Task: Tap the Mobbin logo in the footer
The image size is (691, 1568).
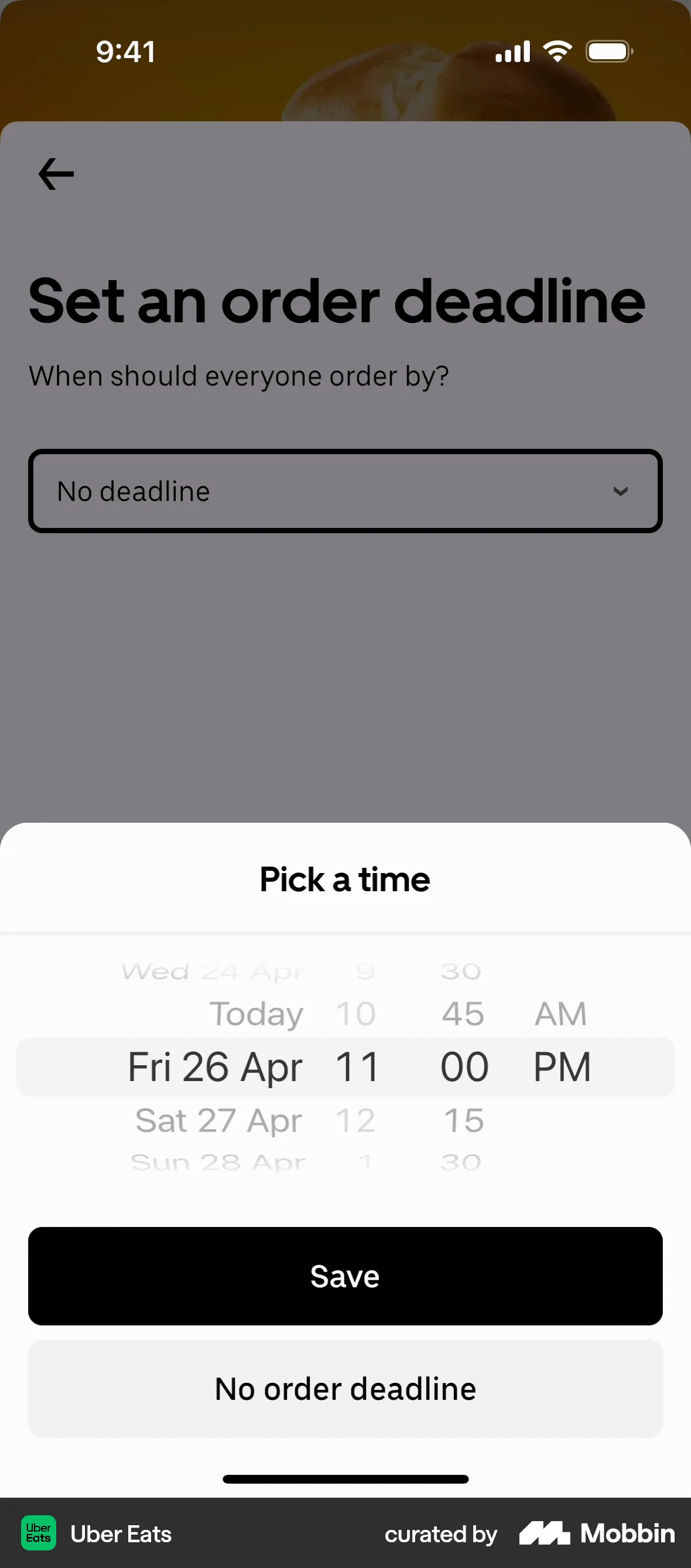Action: click(x=595, y=1533)
